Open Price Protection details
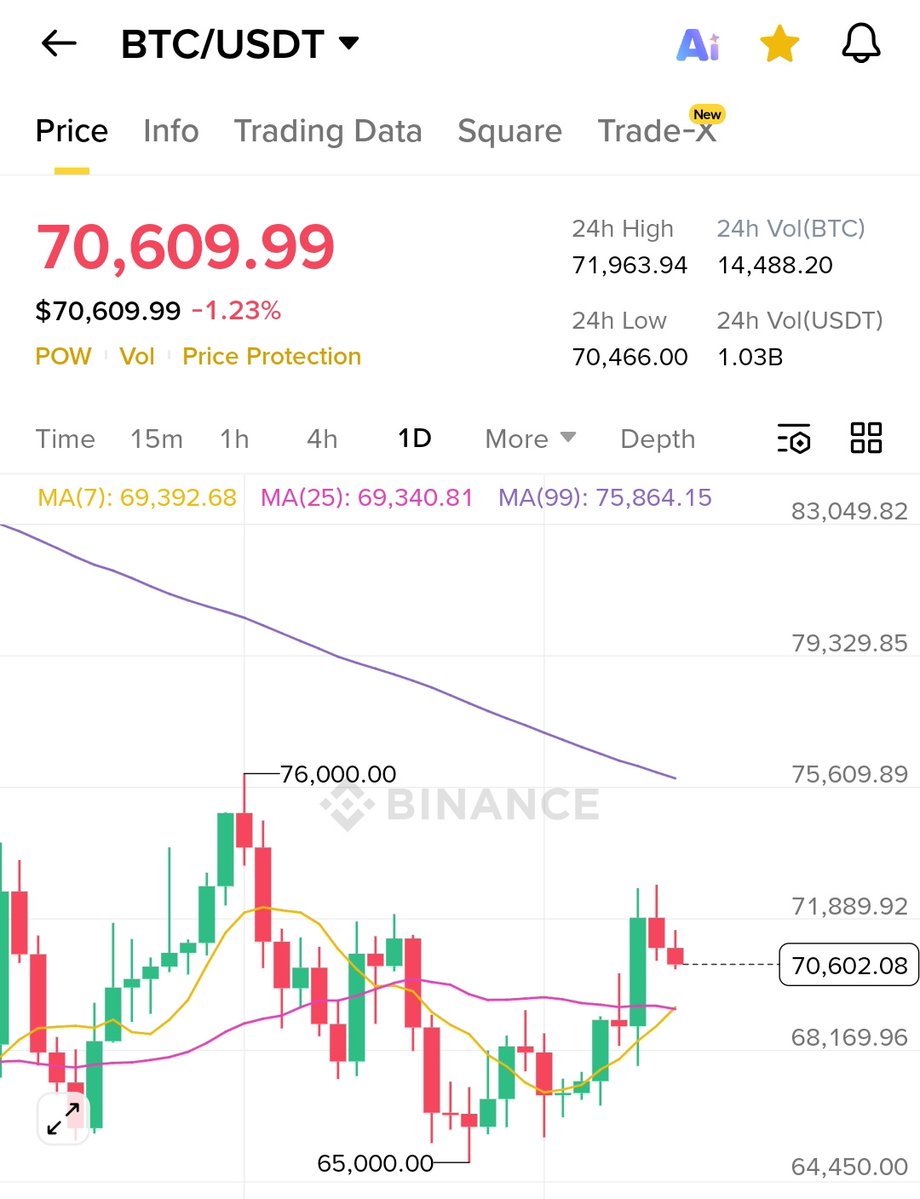The height and width of the screenshot is (1199, 920). tap(271, 356)
